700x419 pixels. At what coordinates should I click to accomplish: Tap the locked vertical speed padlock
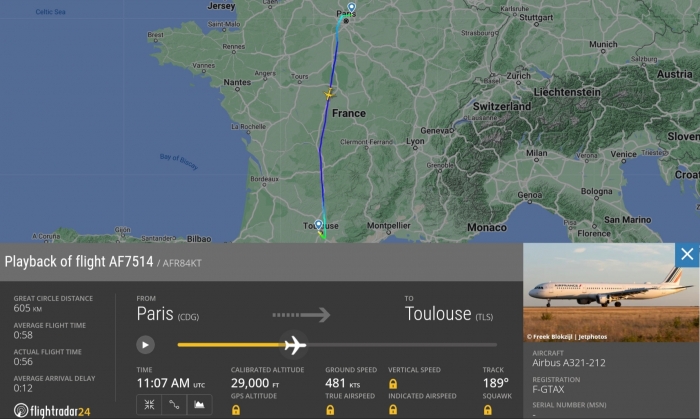tap(393, 383)
